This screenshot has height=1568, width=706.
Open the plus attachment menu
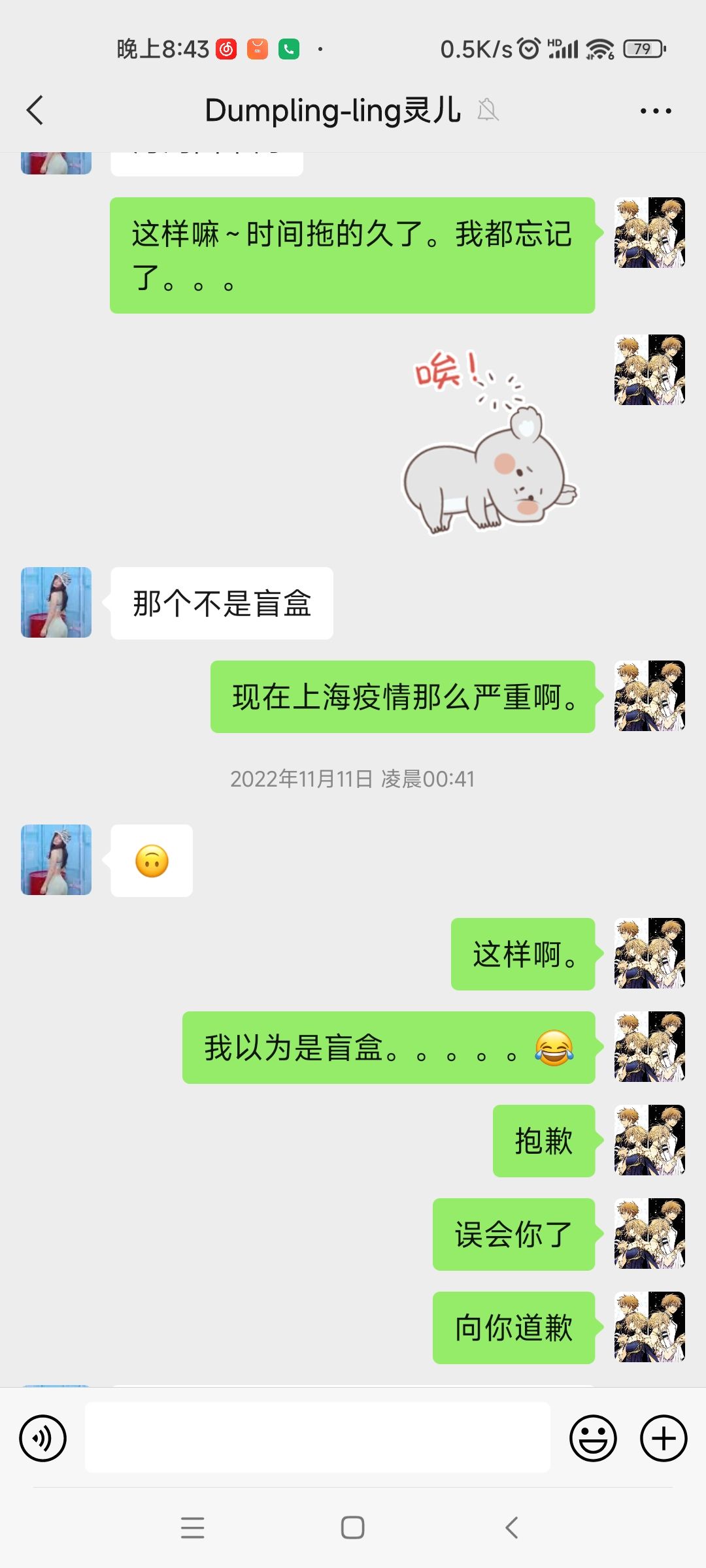point(664,1438)
